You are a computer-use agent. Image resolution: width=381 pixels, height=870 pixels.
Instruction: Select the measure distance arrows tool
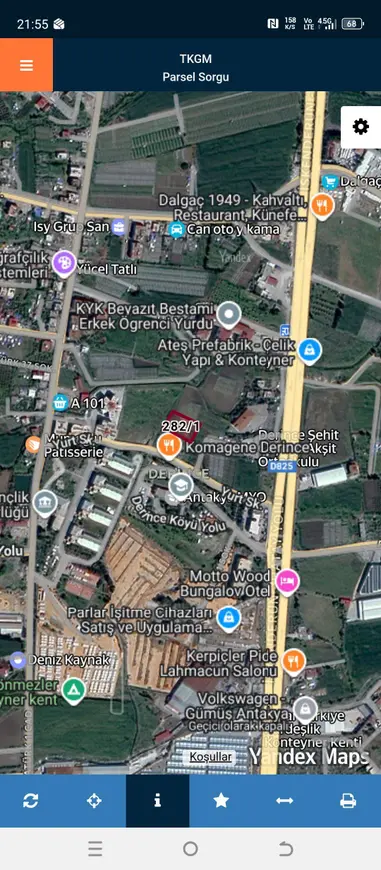click(x=285, y=801)
